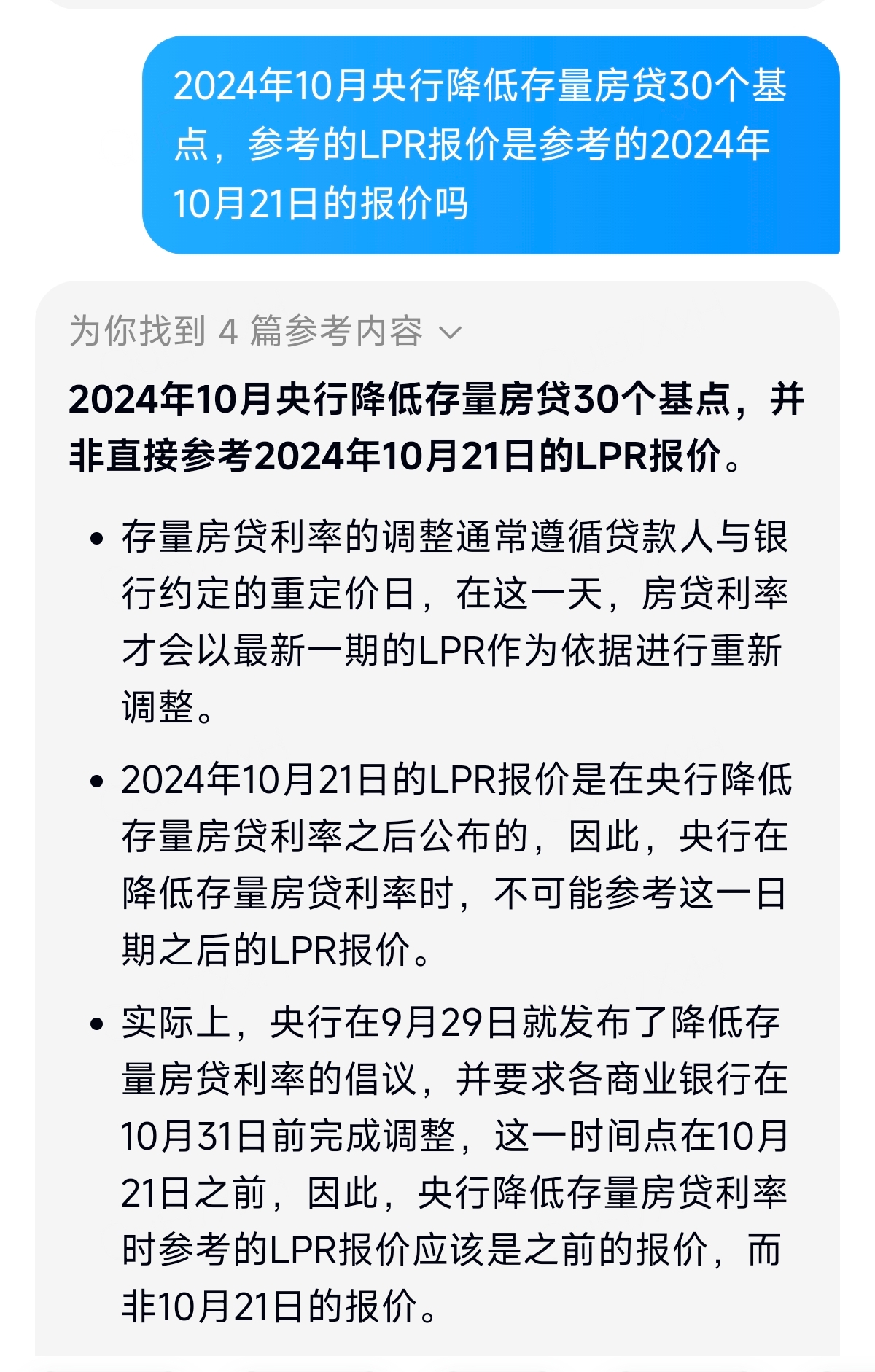The height and width of the screenshot is (1372, 875).
Task: Click the chevron beside 为你找到 4 篇参考内容
Action: pyautogui.click(x=450, y=332)
